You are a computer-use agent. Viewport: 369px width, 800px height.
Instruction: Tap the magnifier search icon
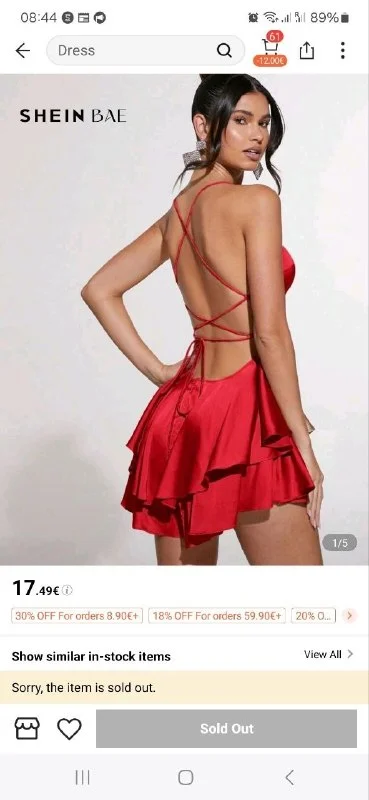coord(224,50)
